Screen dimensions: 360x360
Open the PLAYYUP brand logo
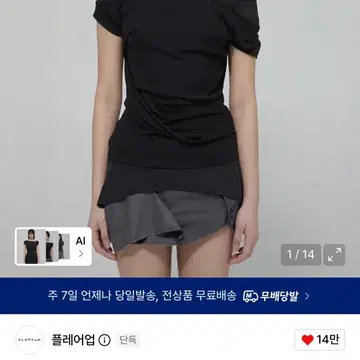click(29, 340)
